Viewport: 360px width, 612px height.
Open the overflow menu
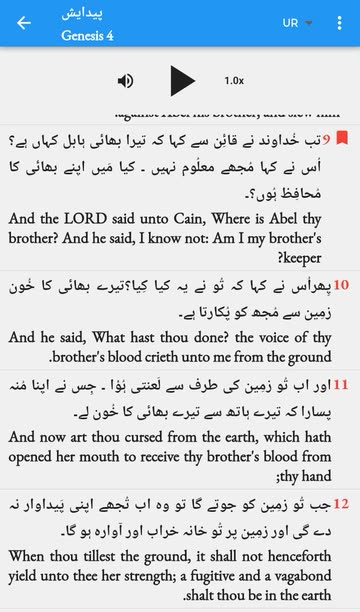(339, 23)
